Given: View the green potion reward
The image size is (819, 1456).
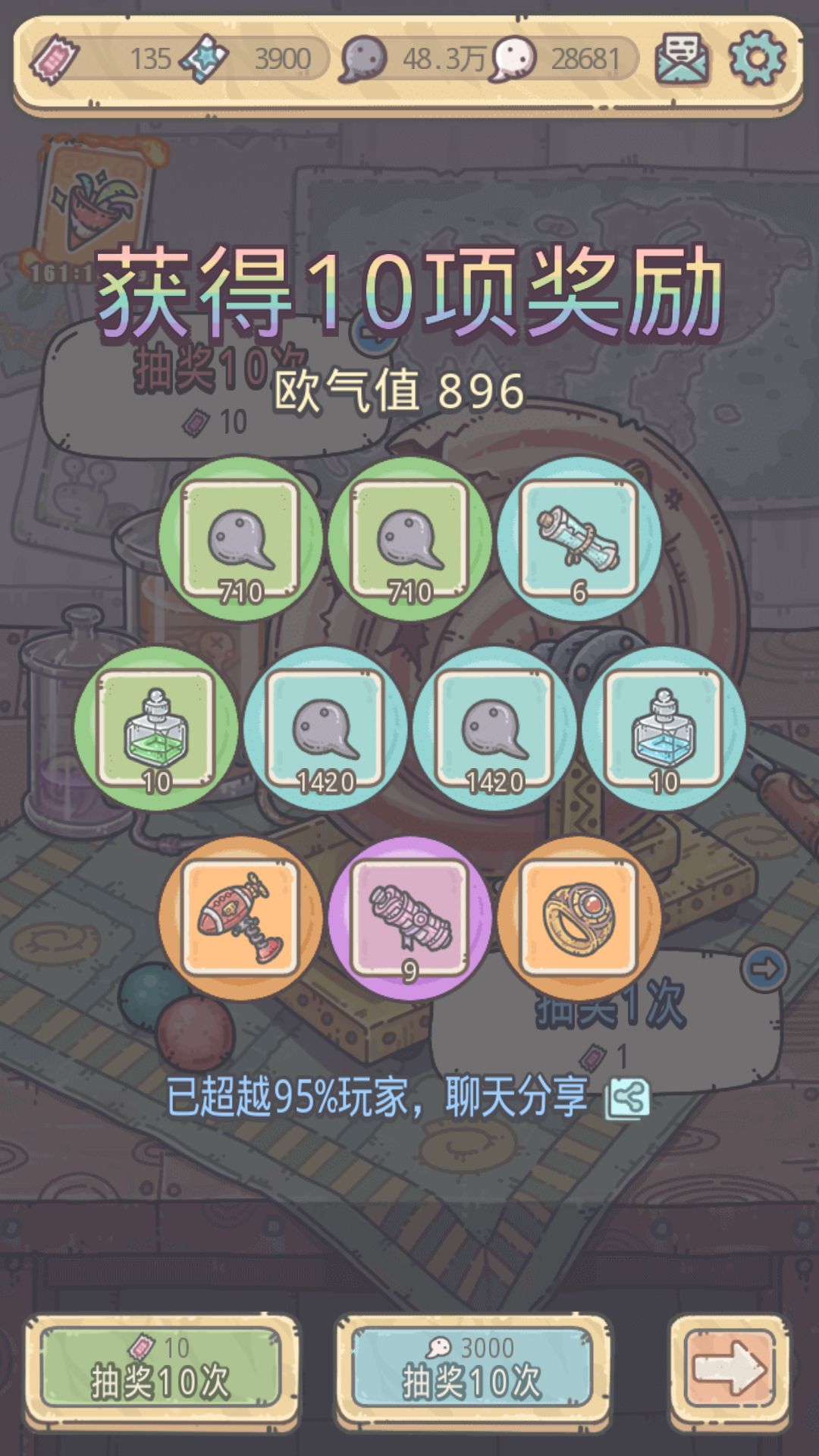Looking at the screenshot, I should (x=156, y=729).
